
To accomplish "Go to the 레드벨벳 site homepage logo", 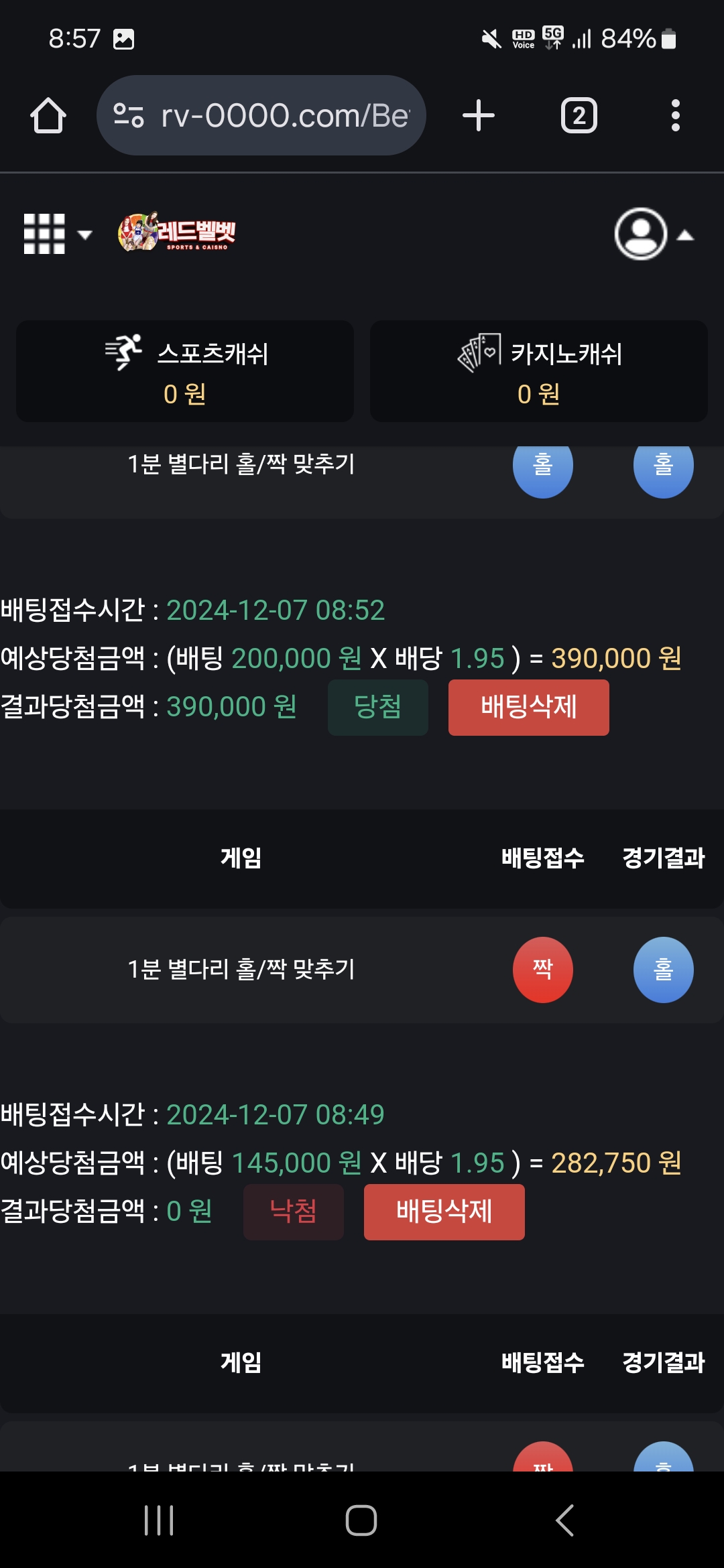I will pos(178,233).
